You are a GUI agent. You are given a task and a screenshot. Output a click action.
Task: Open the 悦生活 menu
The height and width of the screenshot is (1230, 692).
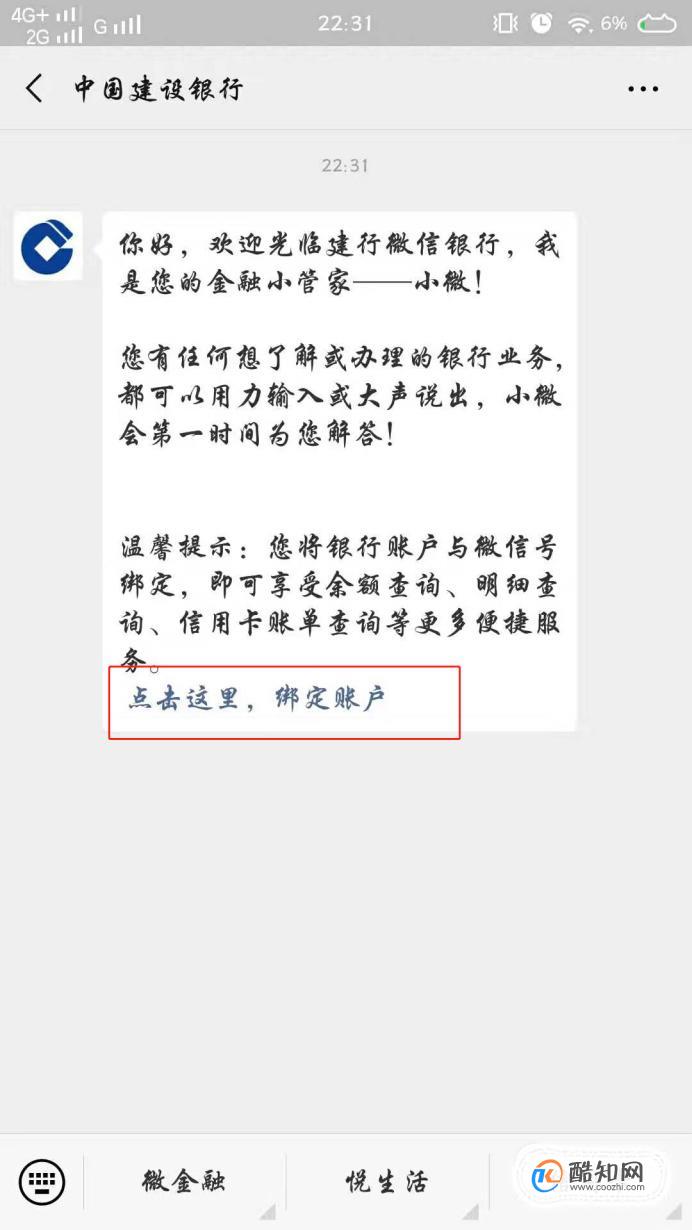(x=386, y=1182)
